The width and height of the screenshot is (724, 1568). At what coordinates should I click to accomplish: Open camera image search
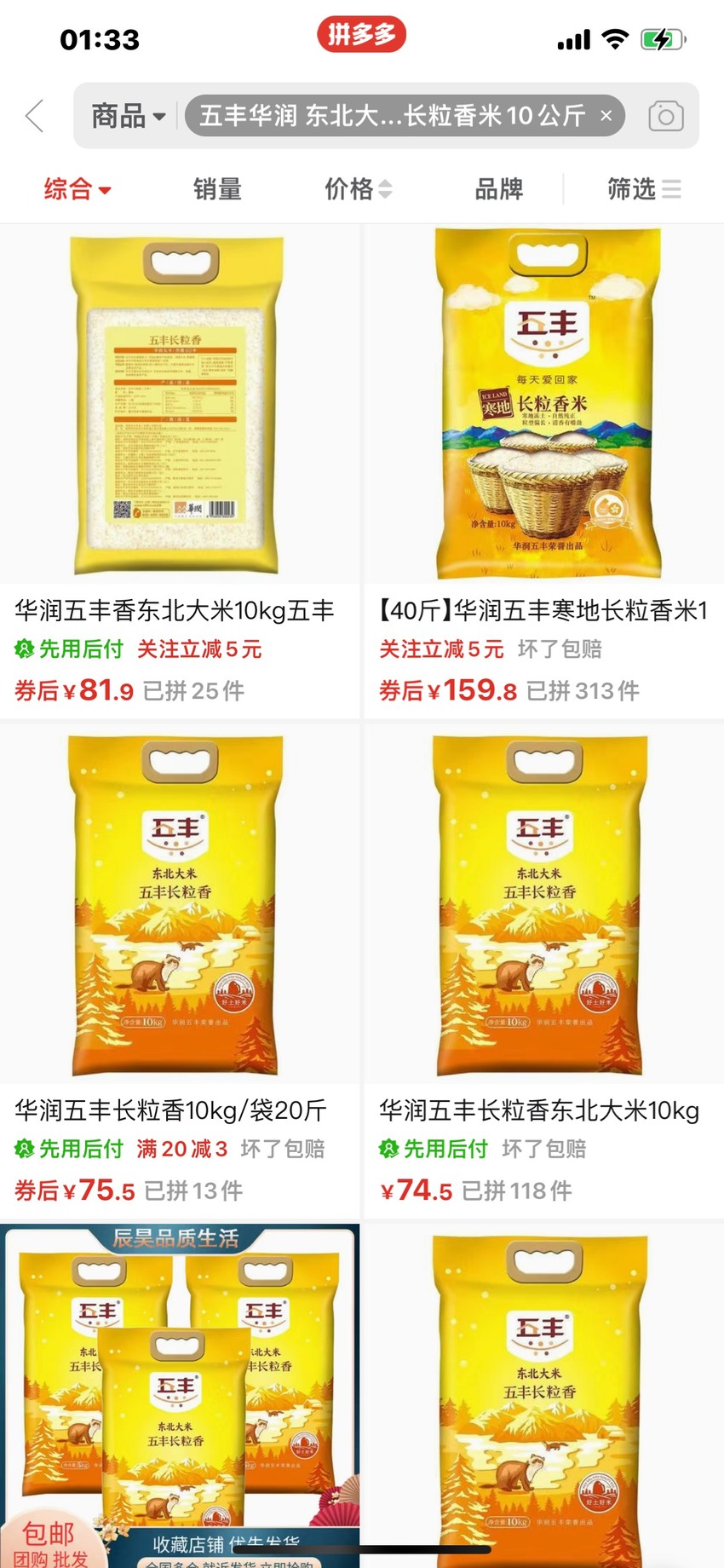[665, 116]
